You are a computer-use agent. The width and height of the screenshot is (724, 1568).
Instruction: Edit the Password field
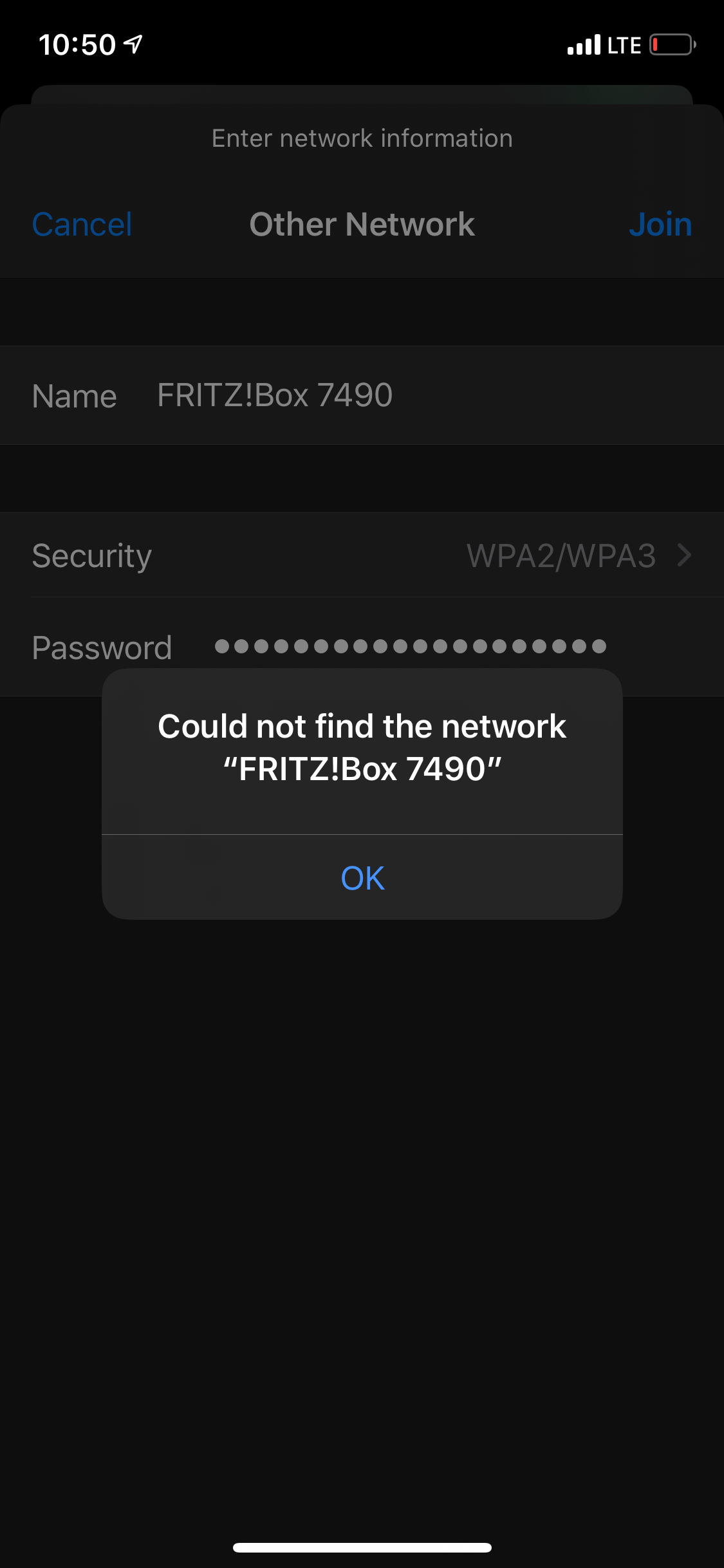pyautogui.click(x=362, y=647)
